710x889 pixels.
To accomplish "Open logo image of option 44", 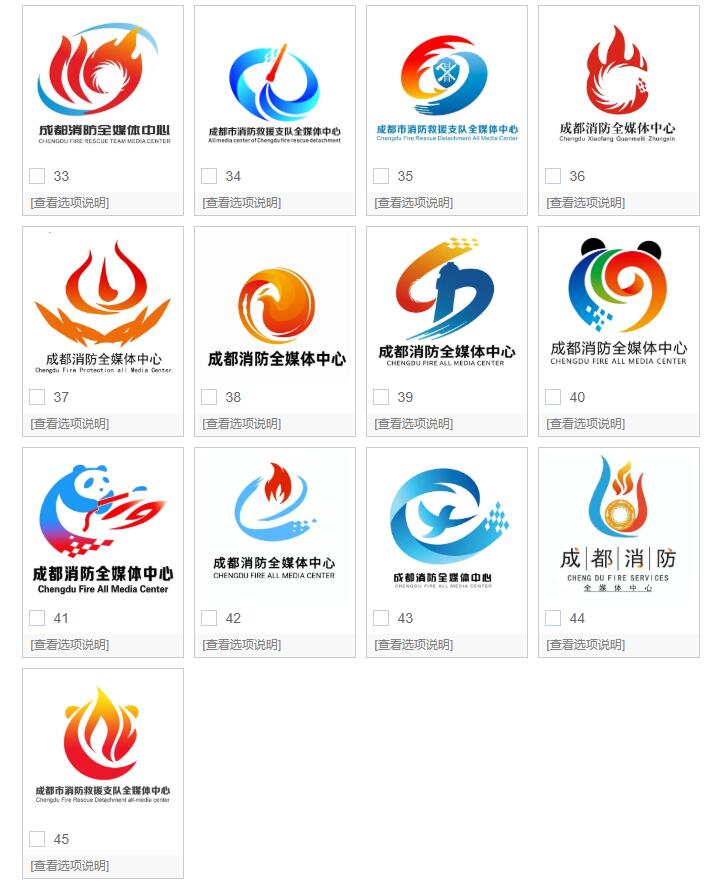I will pyautogui.click(x=619, y=523).
